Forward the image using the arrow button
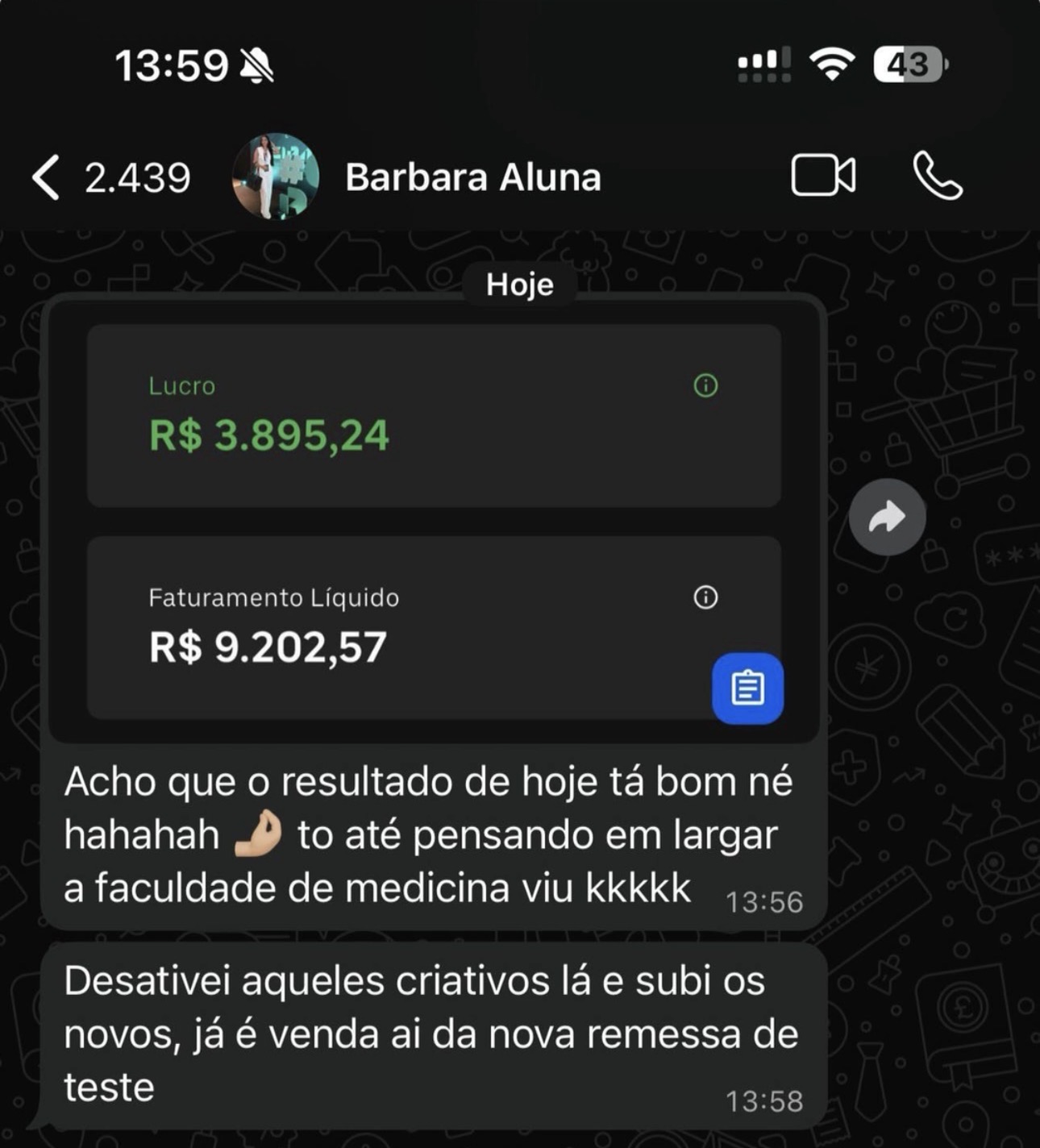This screenshot has width=1040, height=1148. (887, 517)
